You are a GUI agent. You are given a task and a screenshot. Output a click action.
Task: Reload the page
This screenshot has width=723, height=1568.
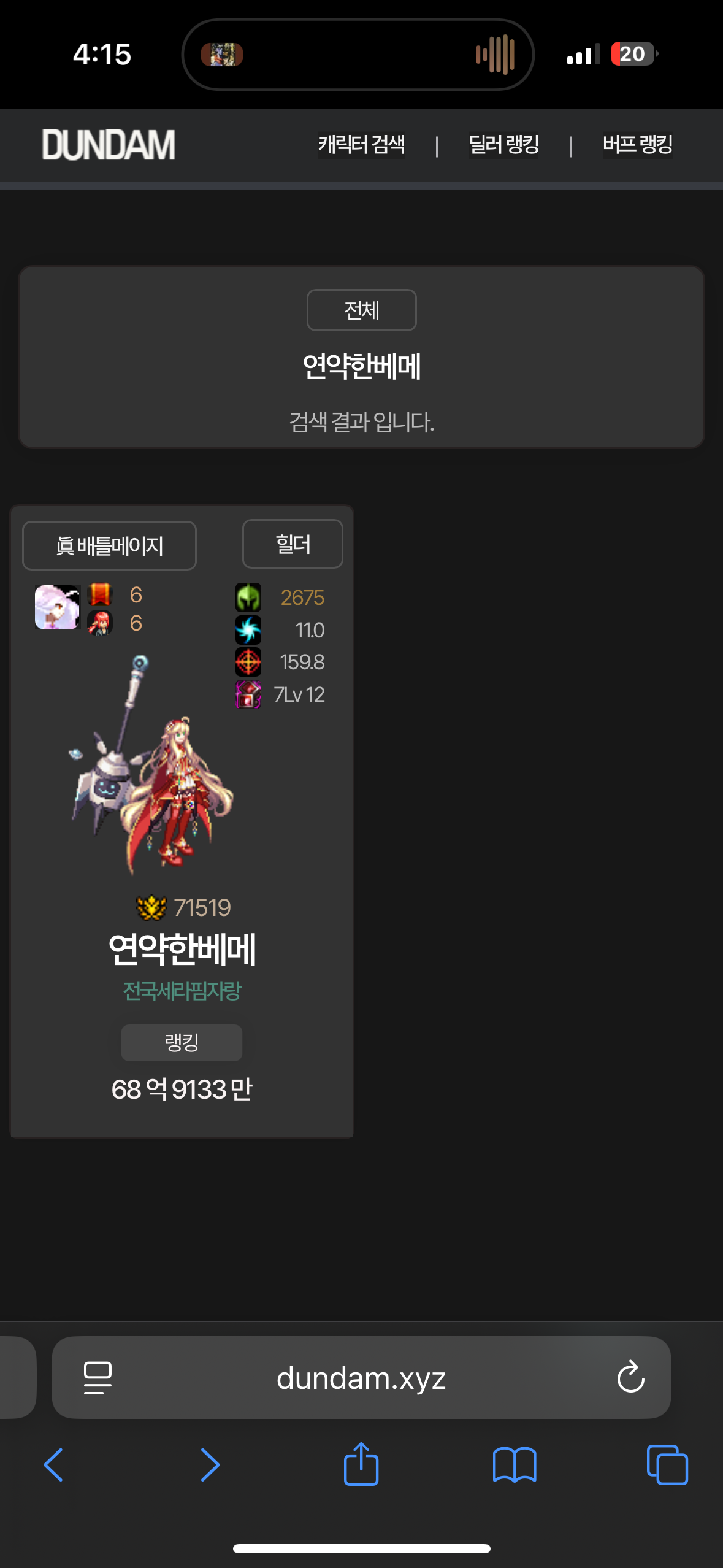630,1377
